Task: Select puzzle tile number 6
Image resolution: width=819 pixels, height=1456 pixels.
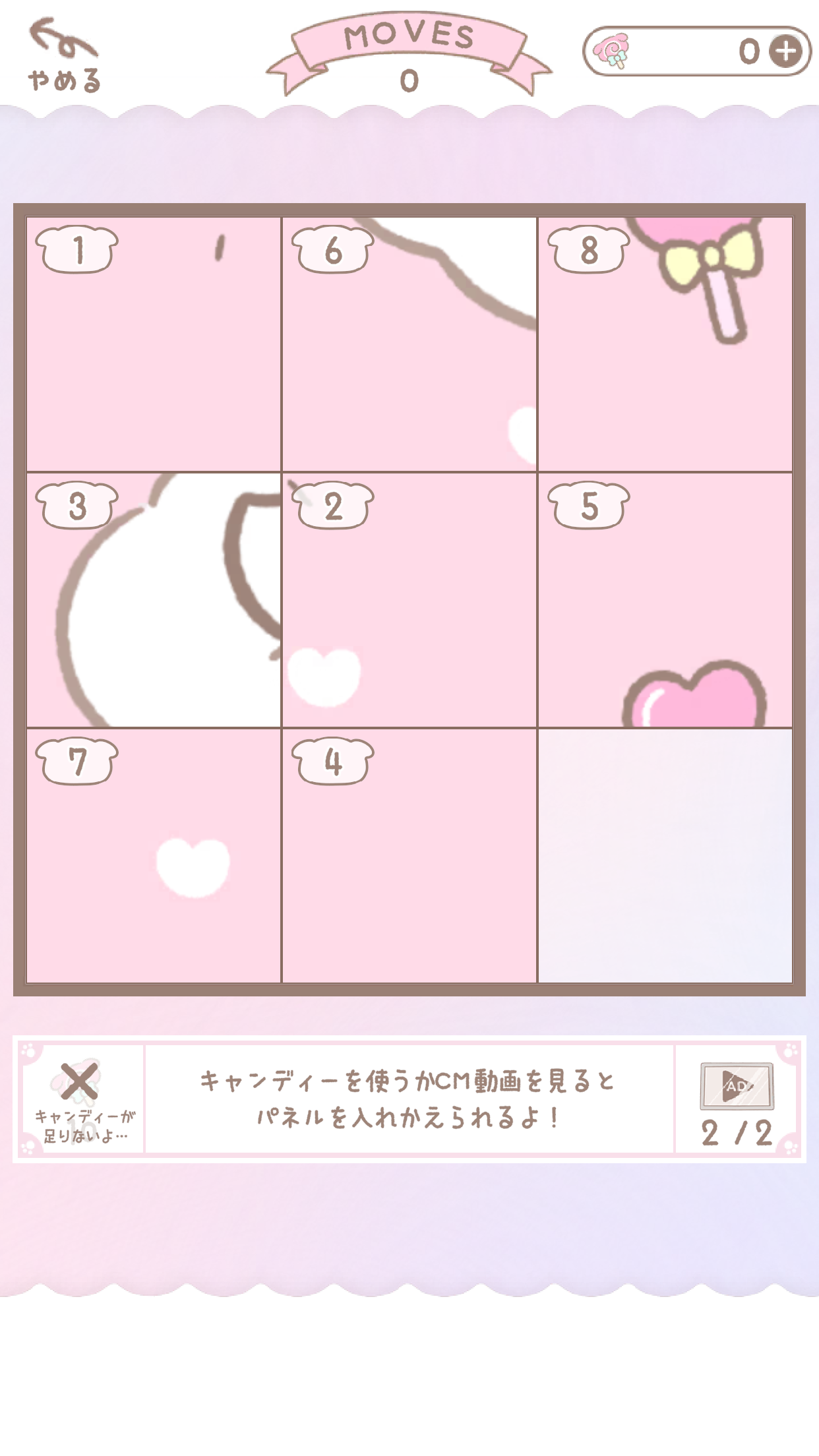Action: pyautogui.click(x=409, y=344)
